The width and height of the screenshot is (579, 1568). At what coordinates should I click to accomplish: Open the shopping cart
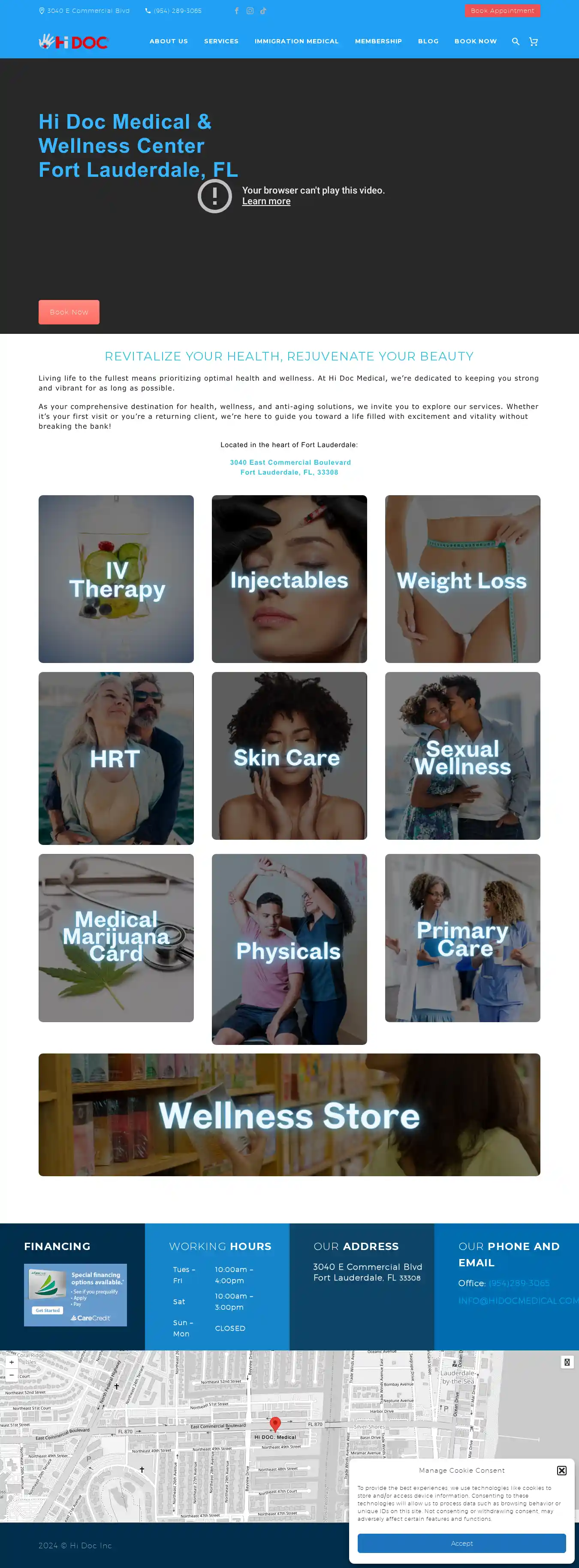(x=534, y=41)
